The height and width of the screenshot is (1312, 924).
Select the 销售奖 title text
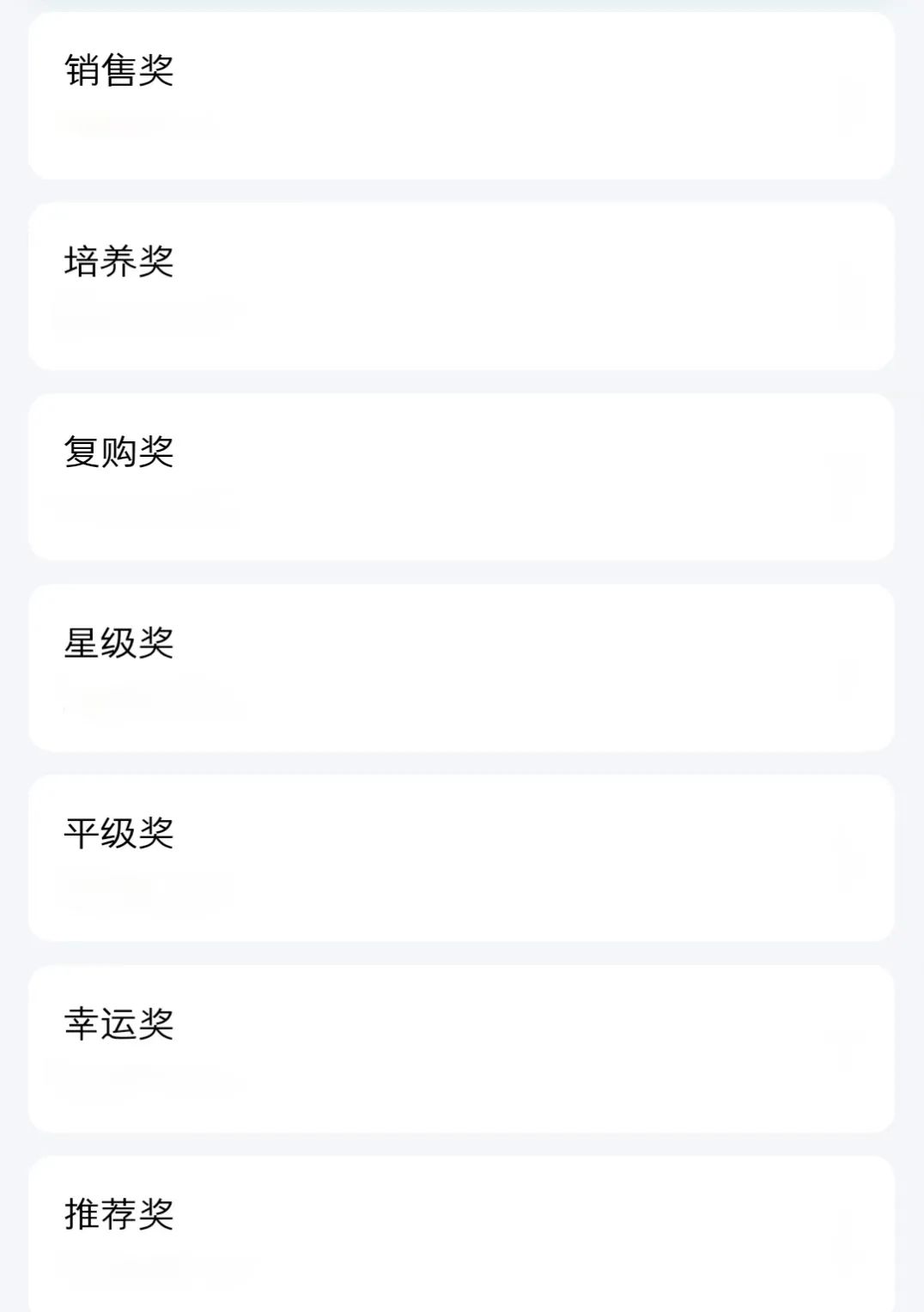tap(119, 70)
